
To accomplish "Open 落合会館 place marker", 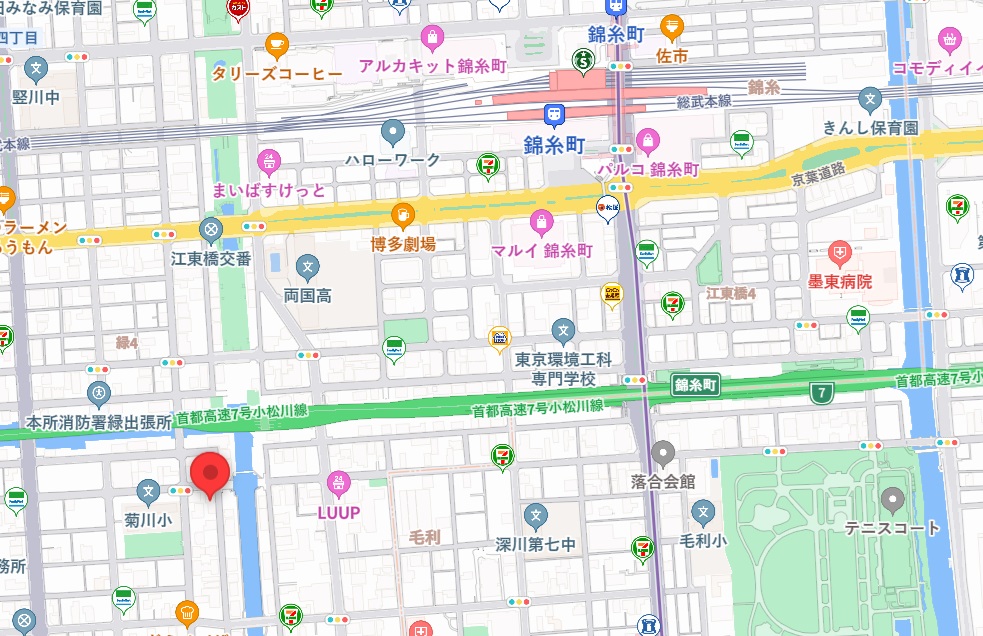I will click(x=663, y=454).
